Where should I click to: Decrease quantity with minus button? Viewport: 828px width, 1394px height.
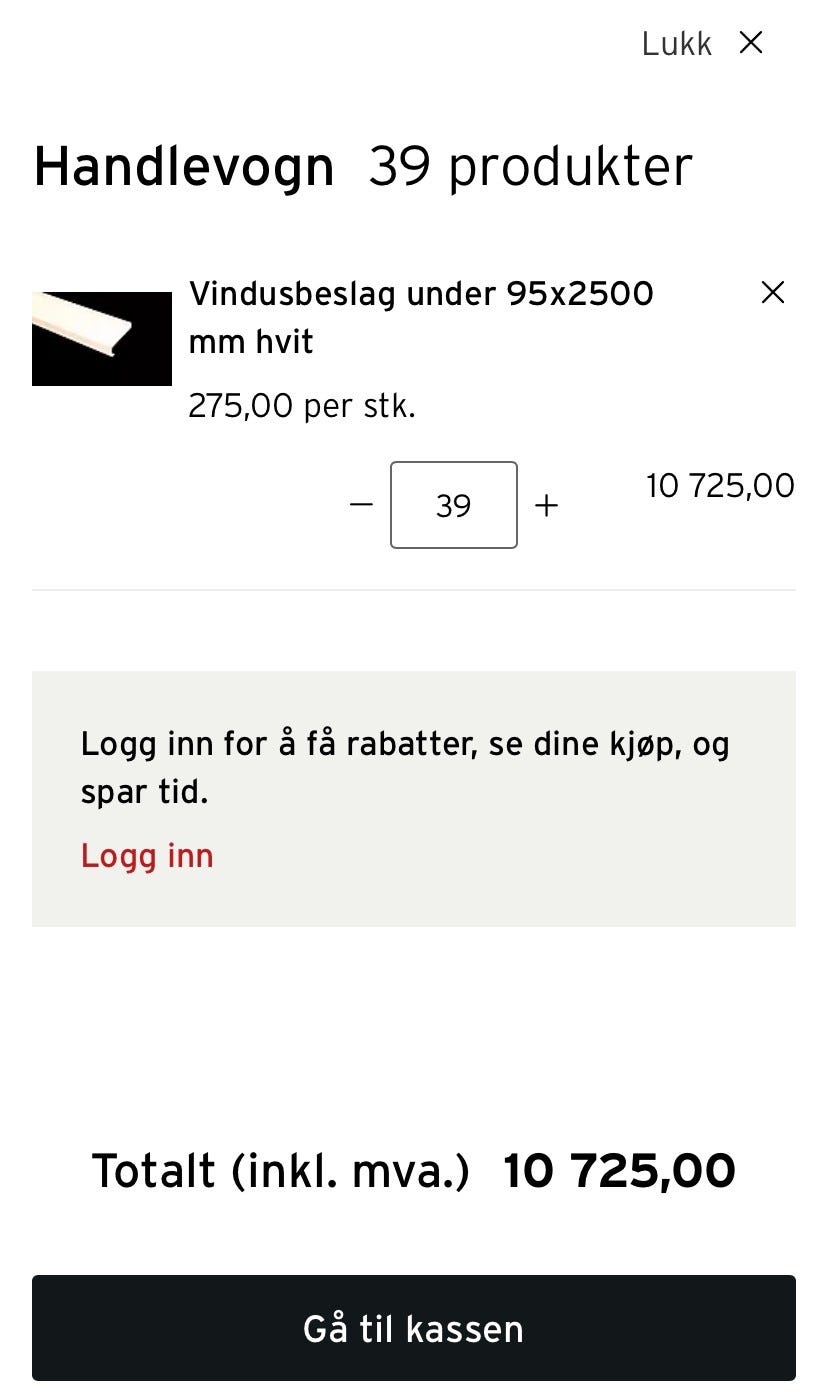(361, 505)
